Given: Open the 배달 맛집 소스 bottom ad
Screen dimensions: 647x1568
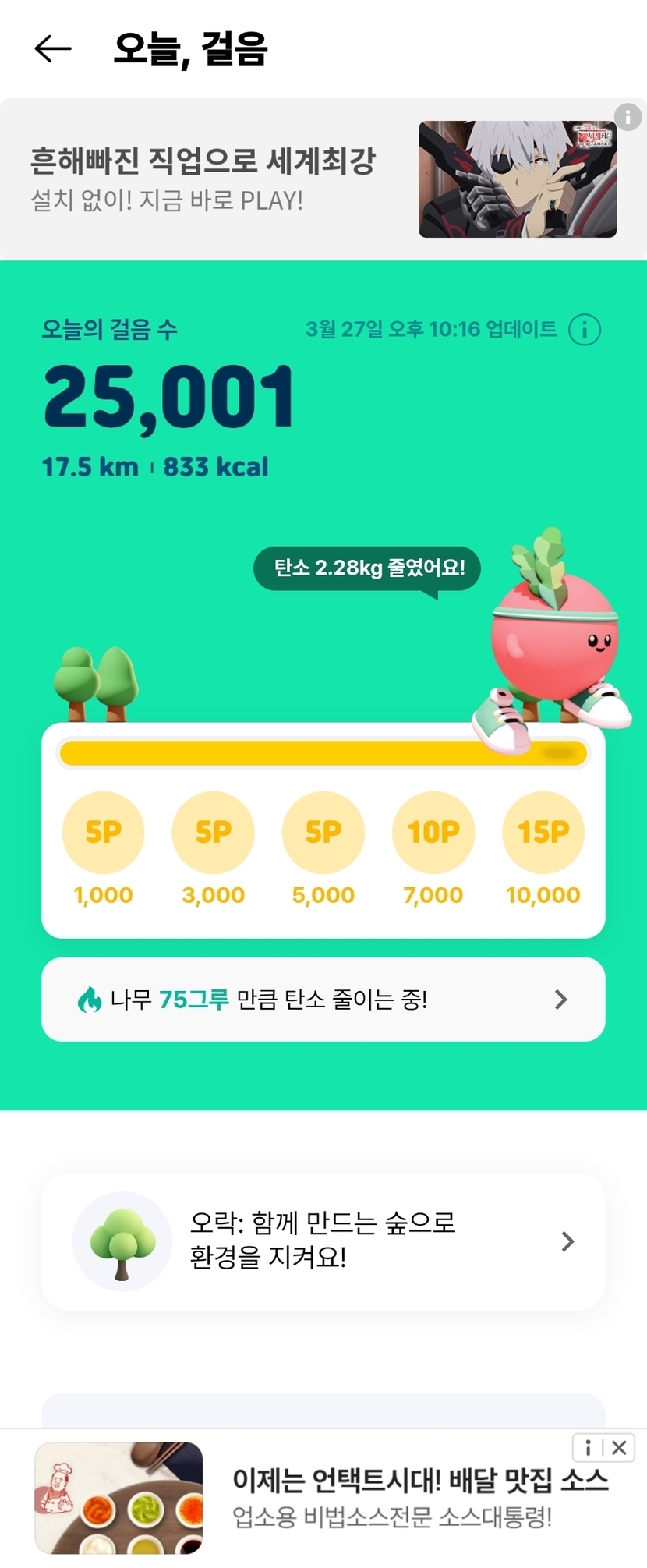Looking at the screenshot, I should coord(323,1498).
